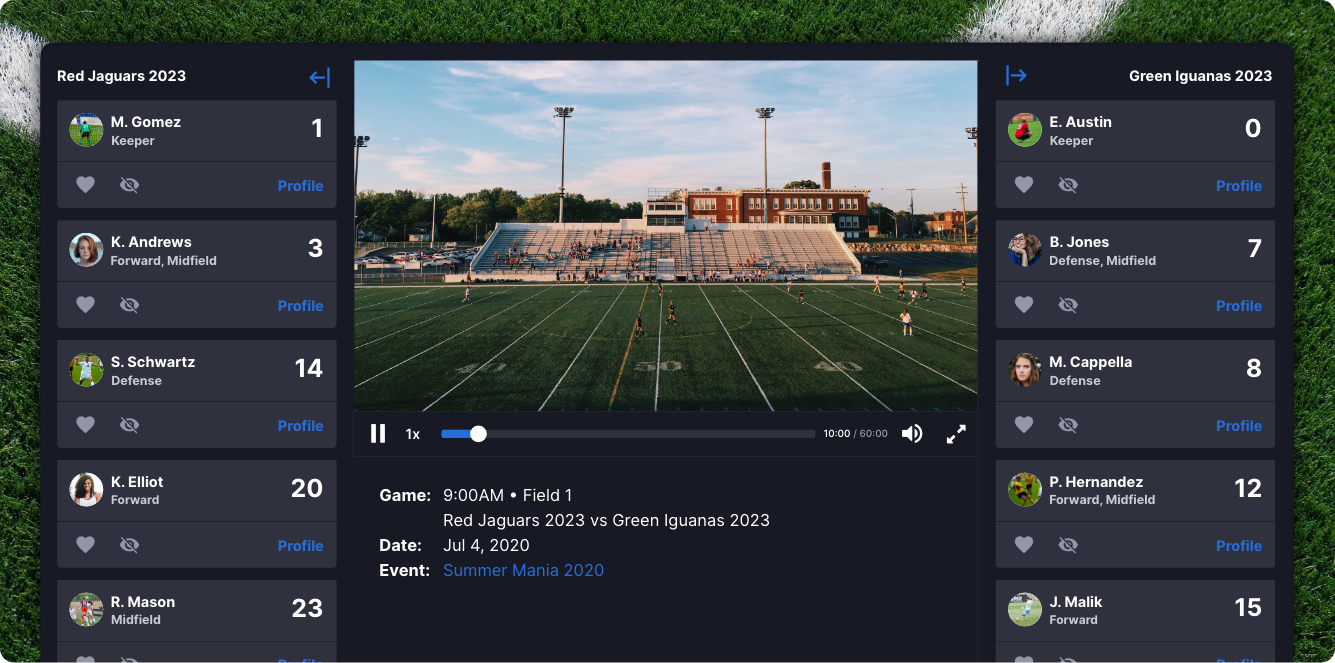This screenshot has height=663, width=1335.
Task: Open M. Gomez's profile
Action: [300, 186]
